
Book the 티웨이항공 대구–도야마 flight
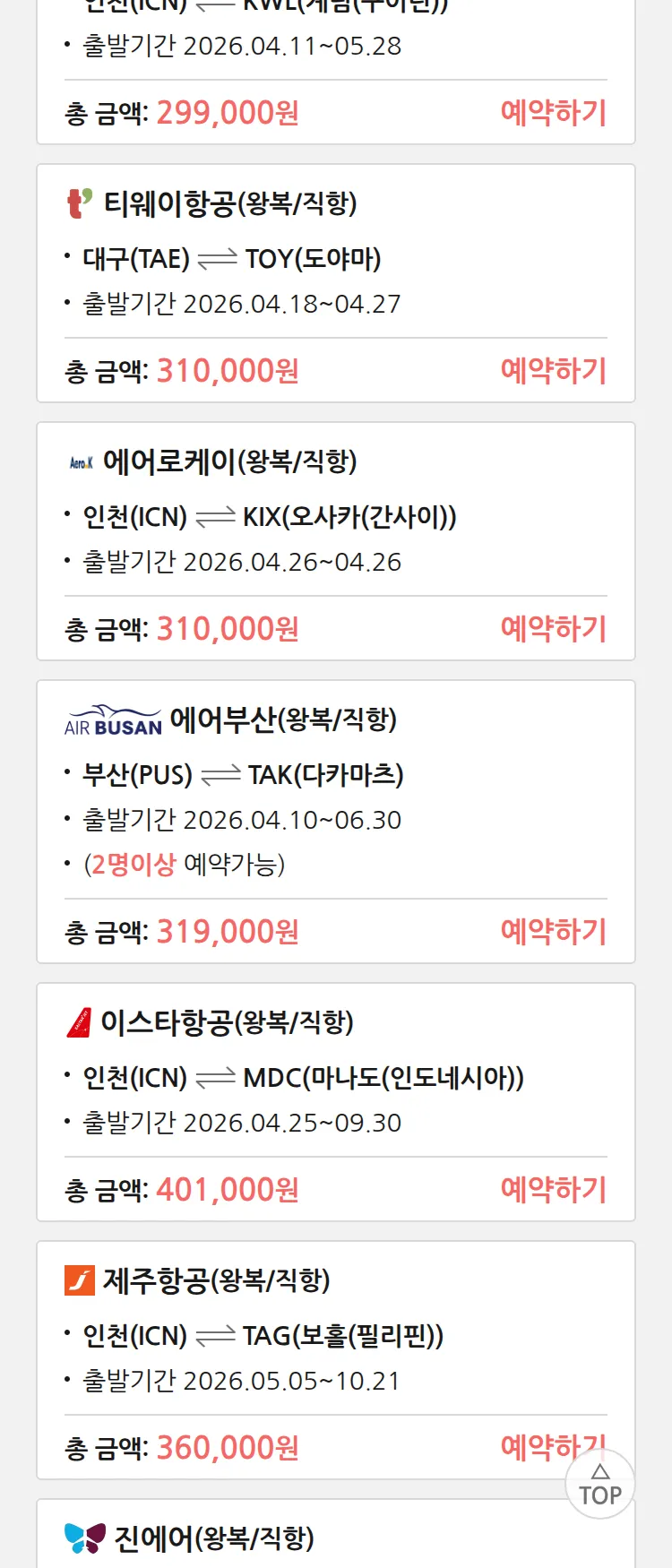coord(553,371)
